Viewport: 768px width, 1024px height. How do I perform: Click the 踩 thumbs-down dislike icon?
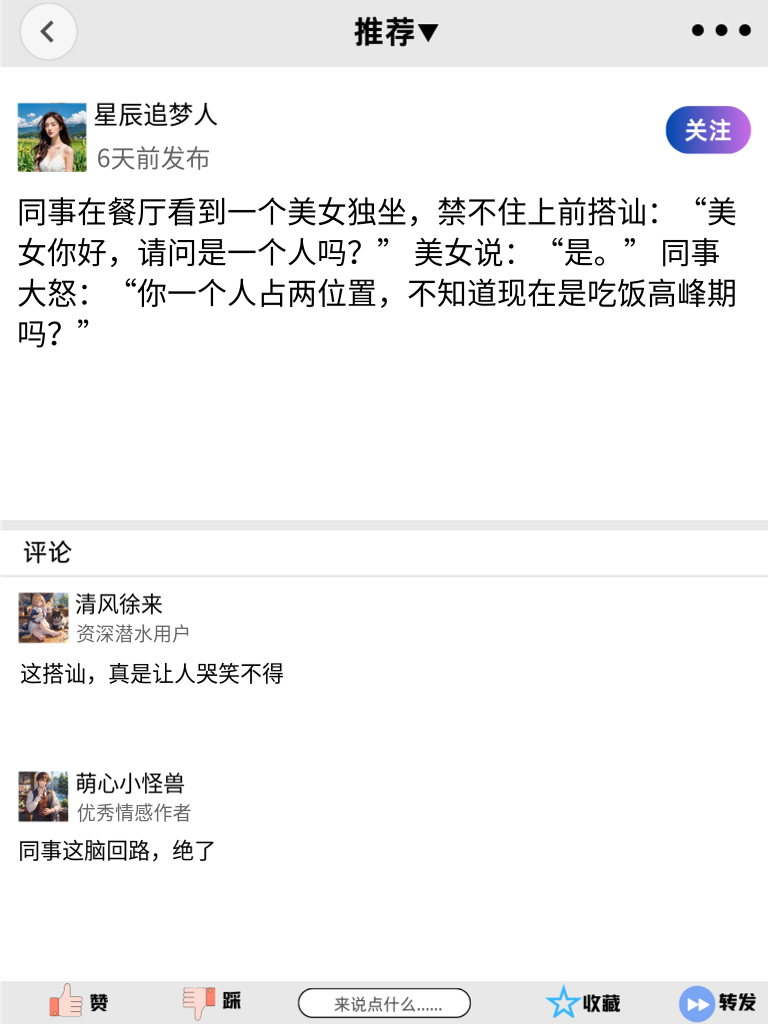click(x=198, y=1001)
